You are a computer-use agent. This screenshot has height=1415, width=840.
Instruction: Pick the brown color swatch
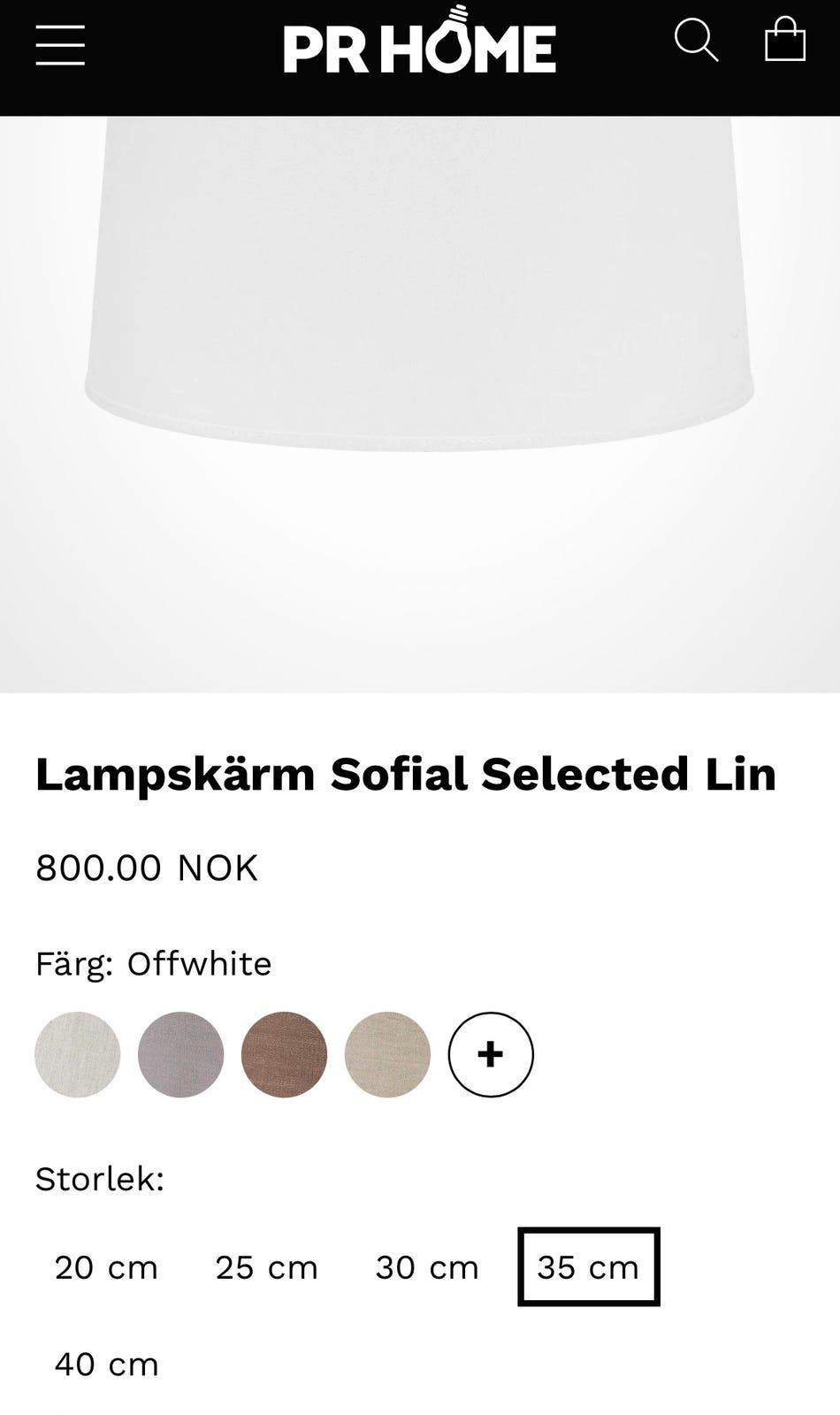284,1054
